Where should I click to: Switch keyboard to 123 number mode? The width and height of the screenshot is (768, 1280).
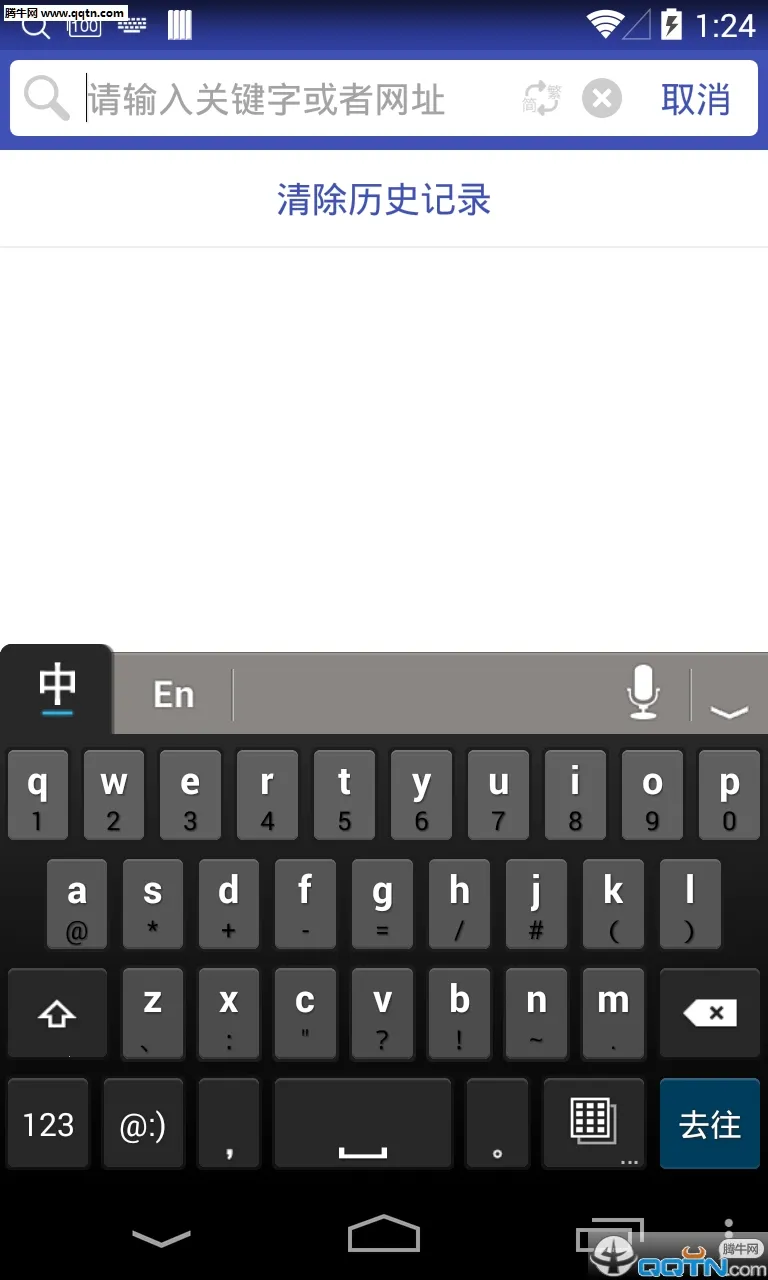point(47,1123)
